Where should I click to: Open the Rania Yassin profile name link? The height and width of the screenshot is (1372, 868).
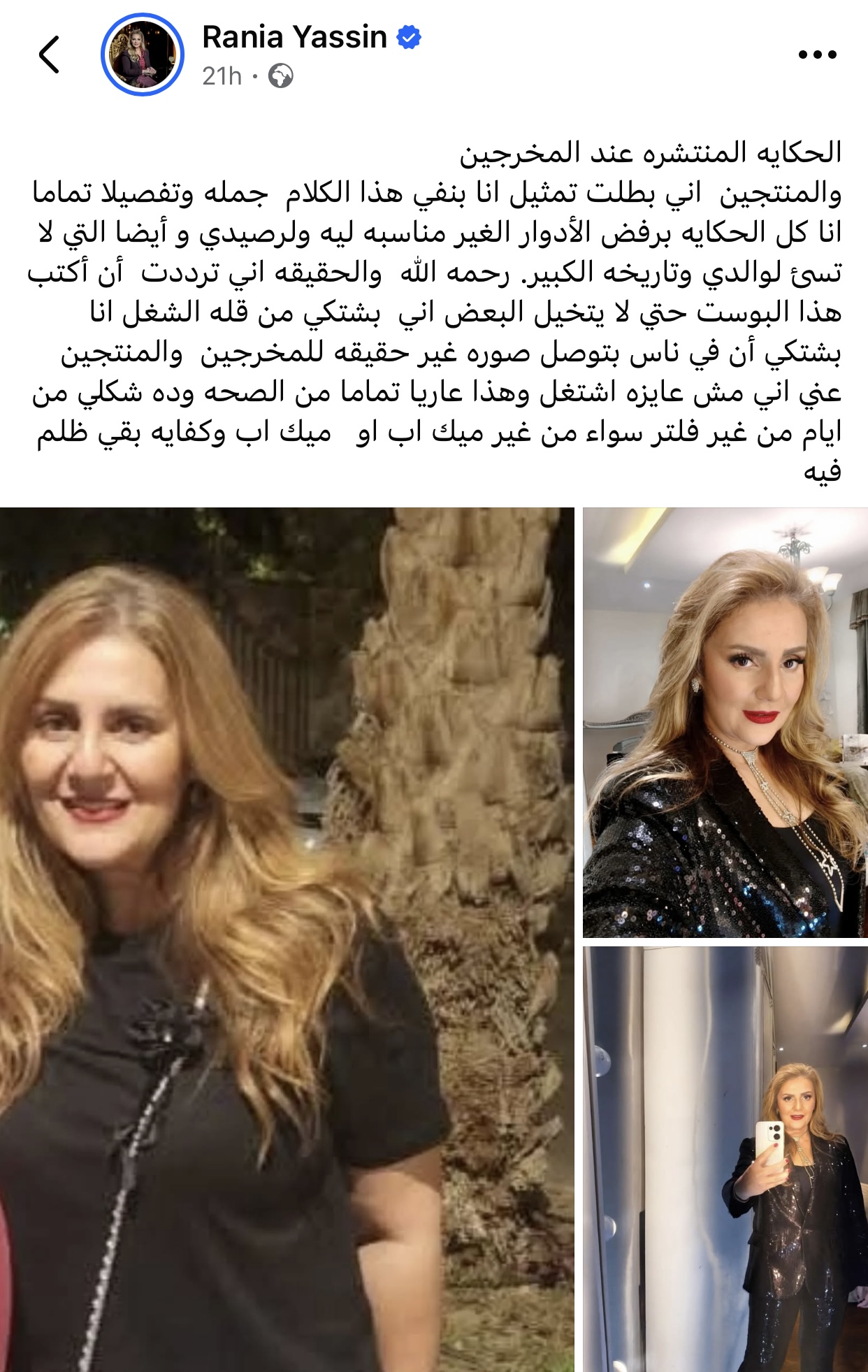(294, 36)
